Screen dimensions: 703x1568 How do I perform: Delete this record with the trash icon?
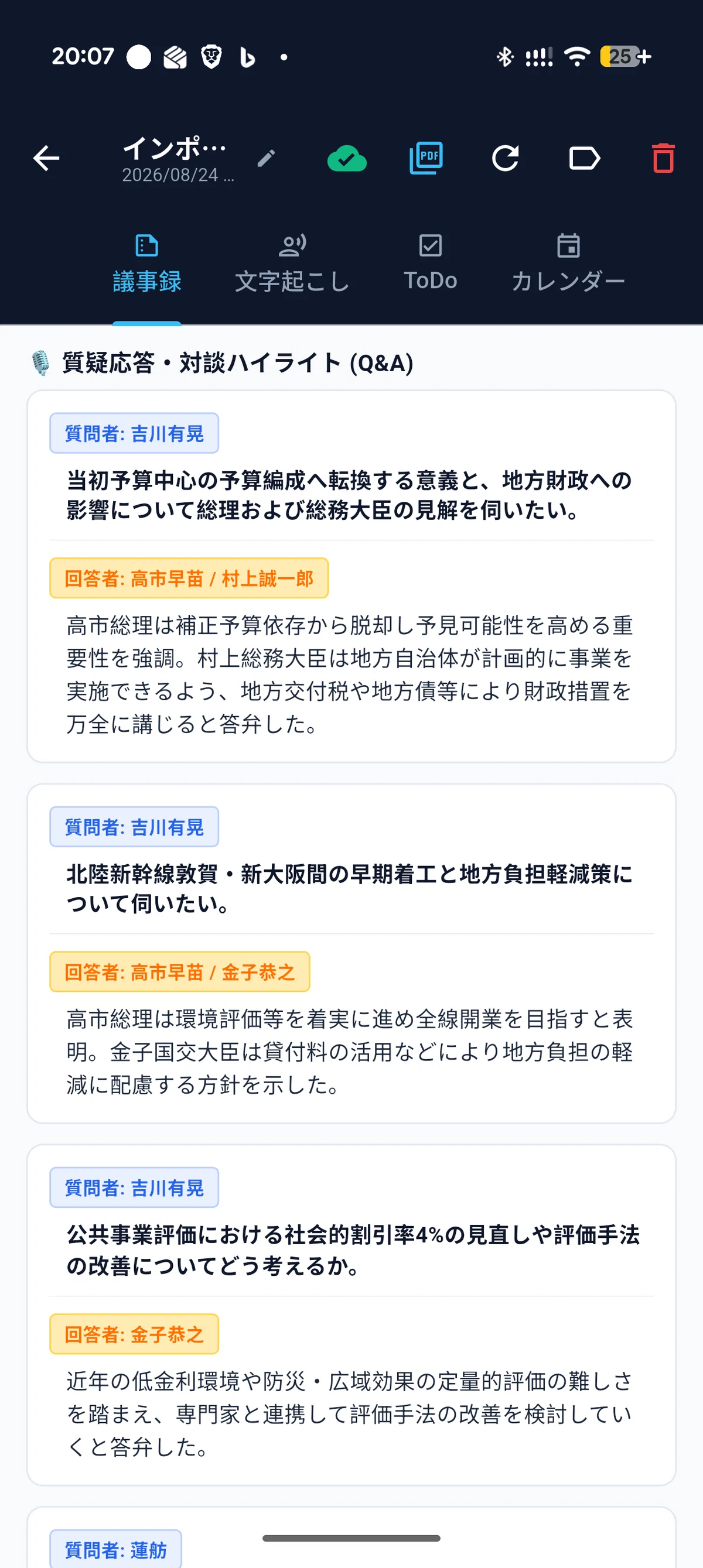[x=663, y=158]
